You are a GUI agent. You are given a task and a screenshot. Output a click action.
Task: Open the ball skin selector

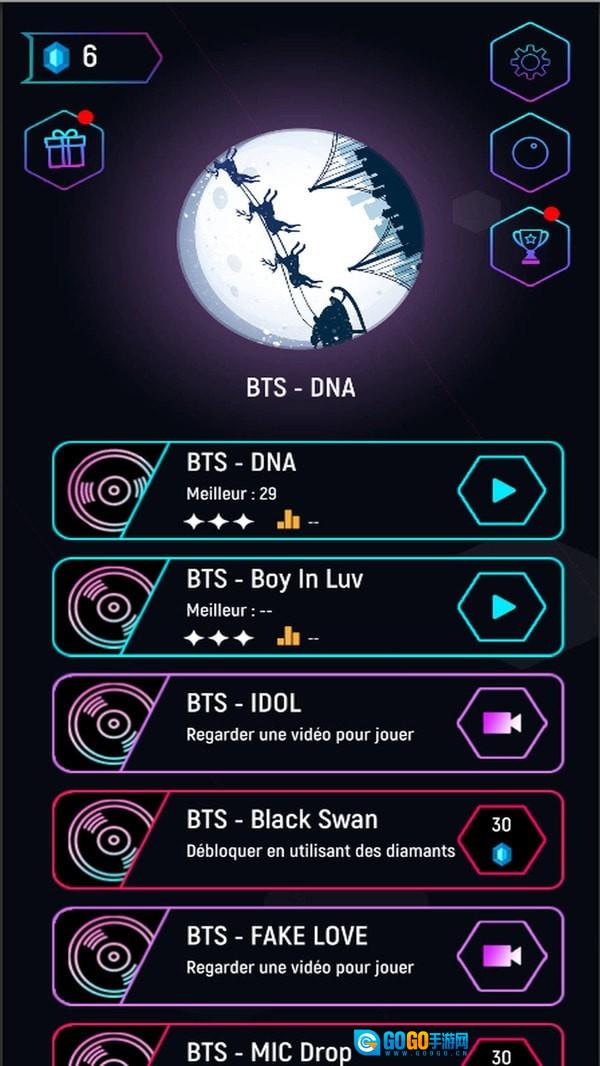tap(530, 152)
